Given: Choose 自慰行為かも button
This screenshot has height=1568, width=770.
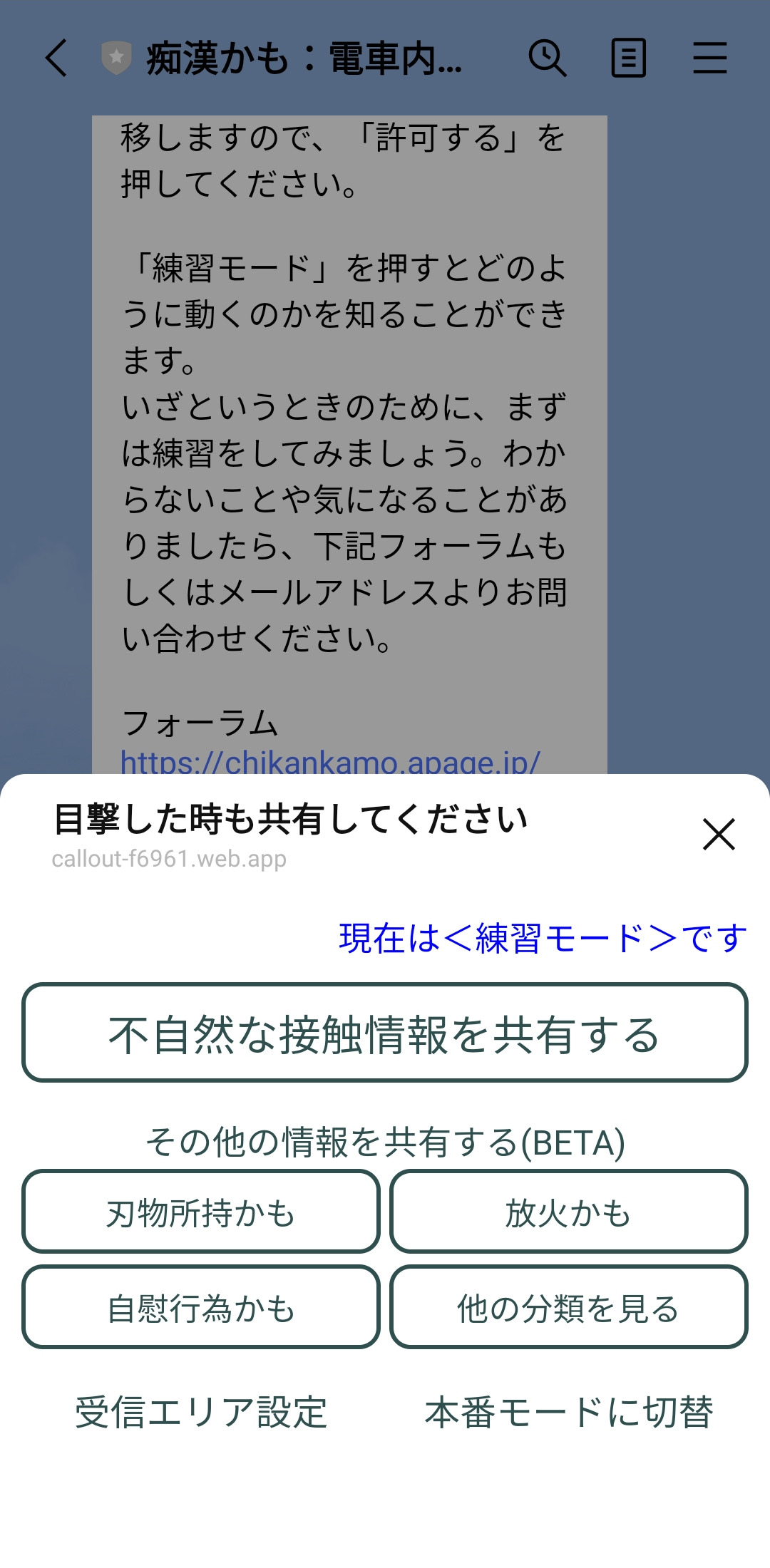Looking at the screenshot, I should [x=201, y=1307].
